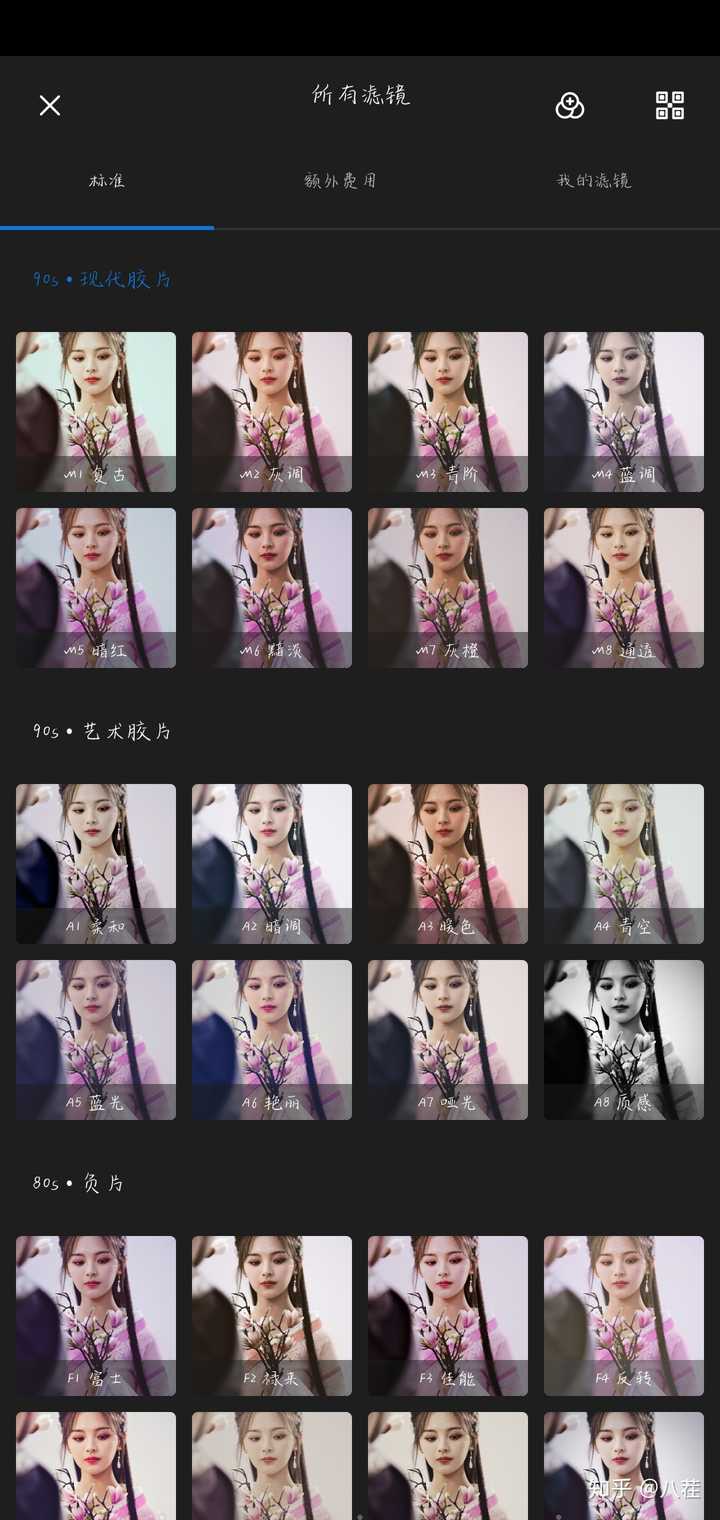Apply the A5 蓝光 filter
The image size is (720, 1520).
96,1040
